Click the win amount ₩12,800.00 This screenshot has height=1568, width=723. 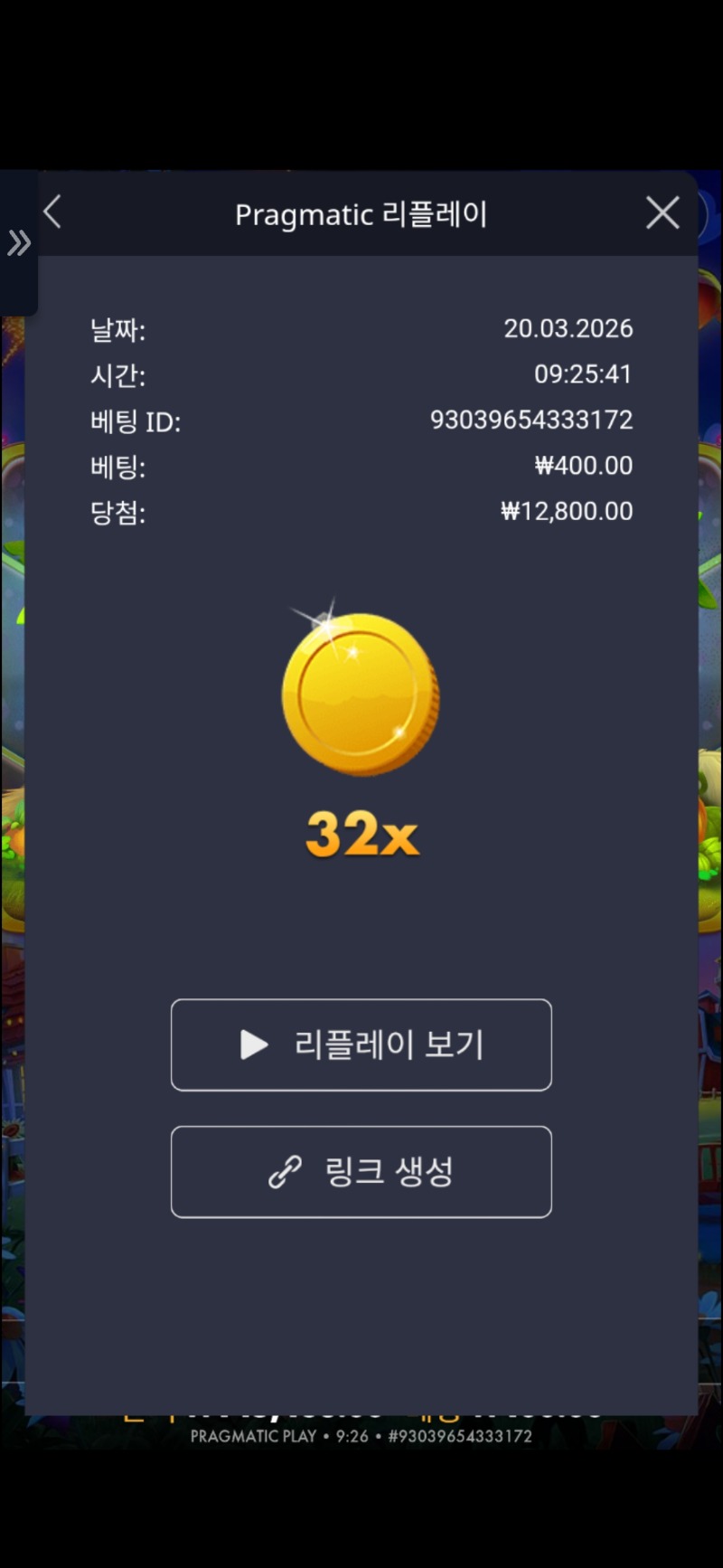[567, 511]
